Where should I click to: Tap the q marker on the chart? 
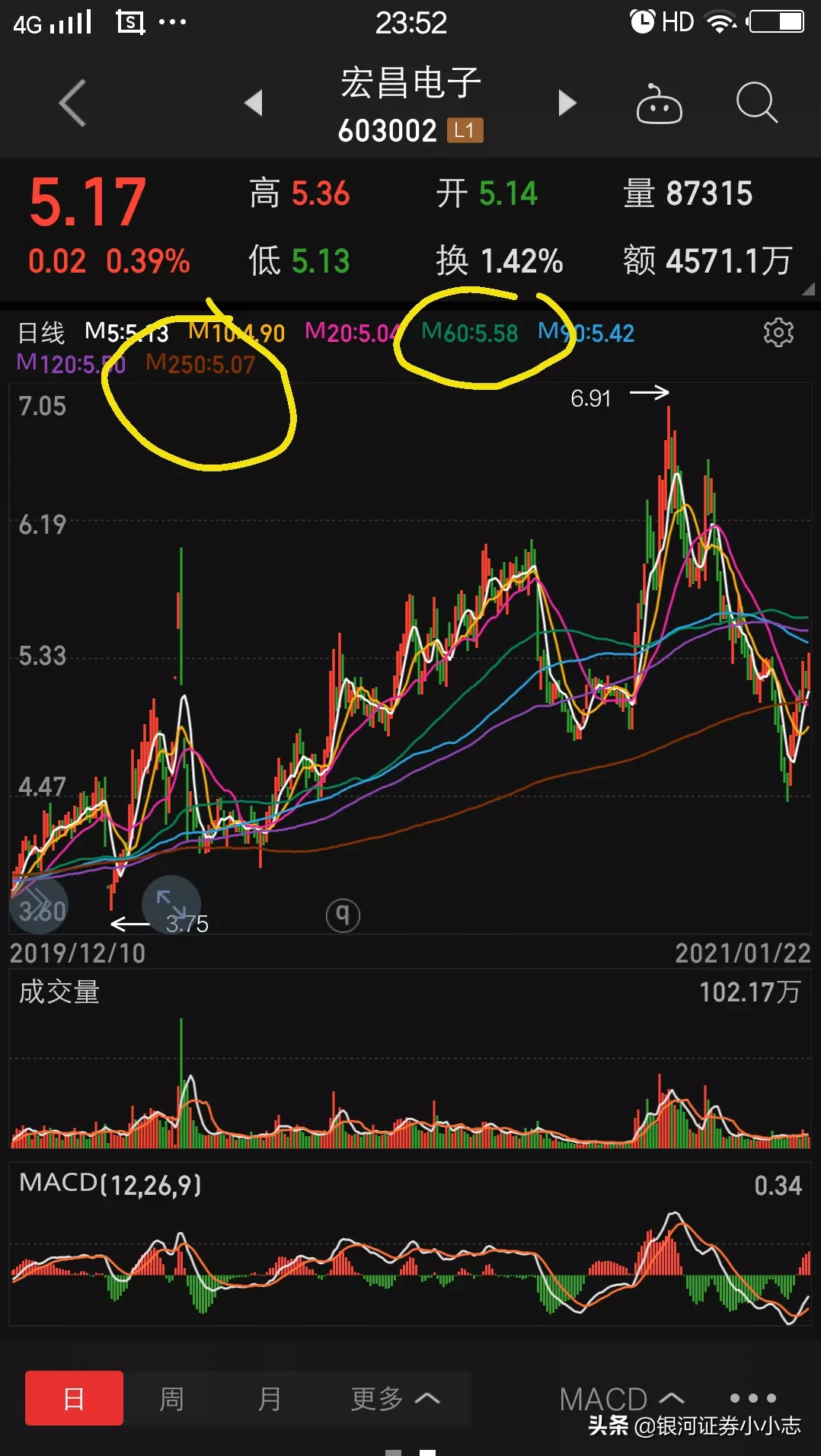[x=343, y=915]
